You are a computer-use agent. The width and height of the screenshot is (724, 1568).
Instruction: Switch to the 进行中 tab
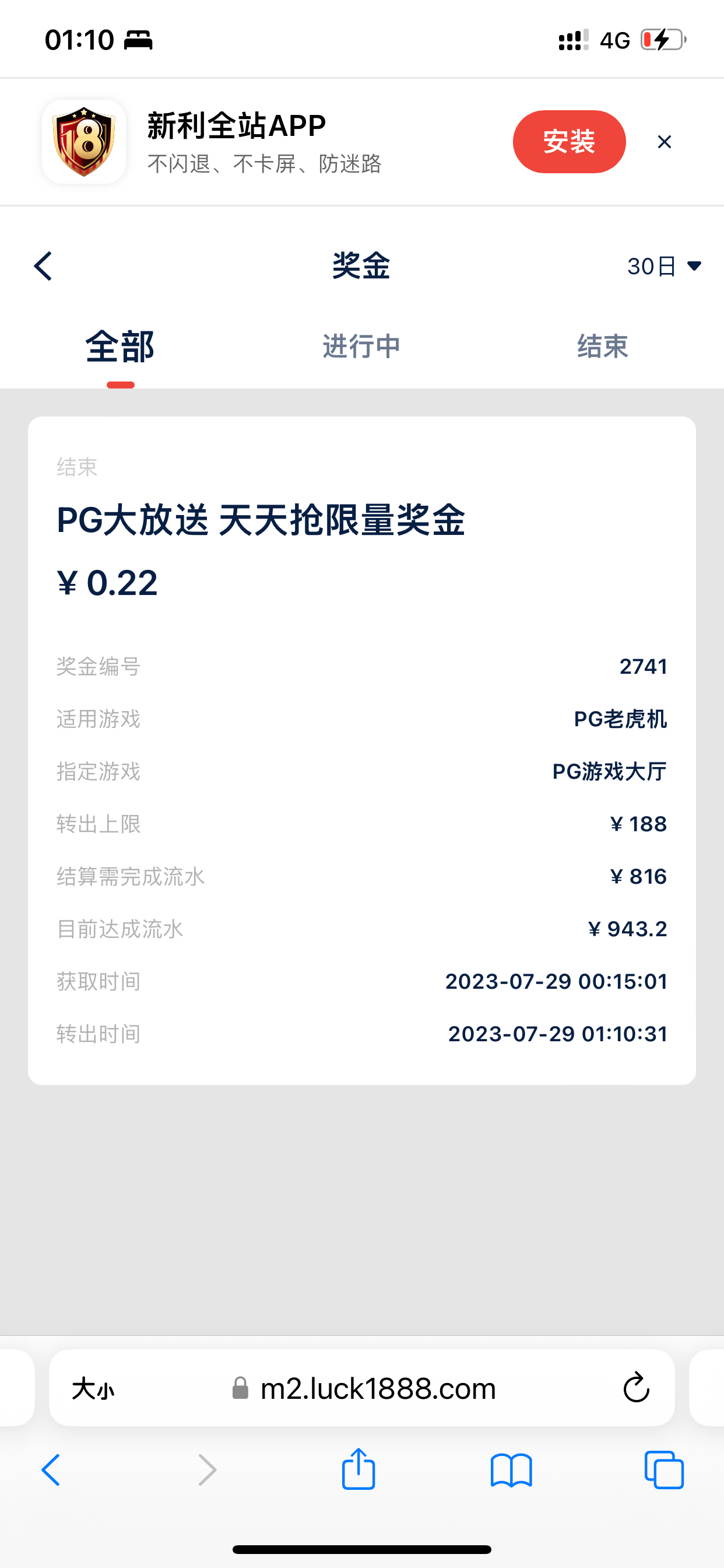[361, 346]
